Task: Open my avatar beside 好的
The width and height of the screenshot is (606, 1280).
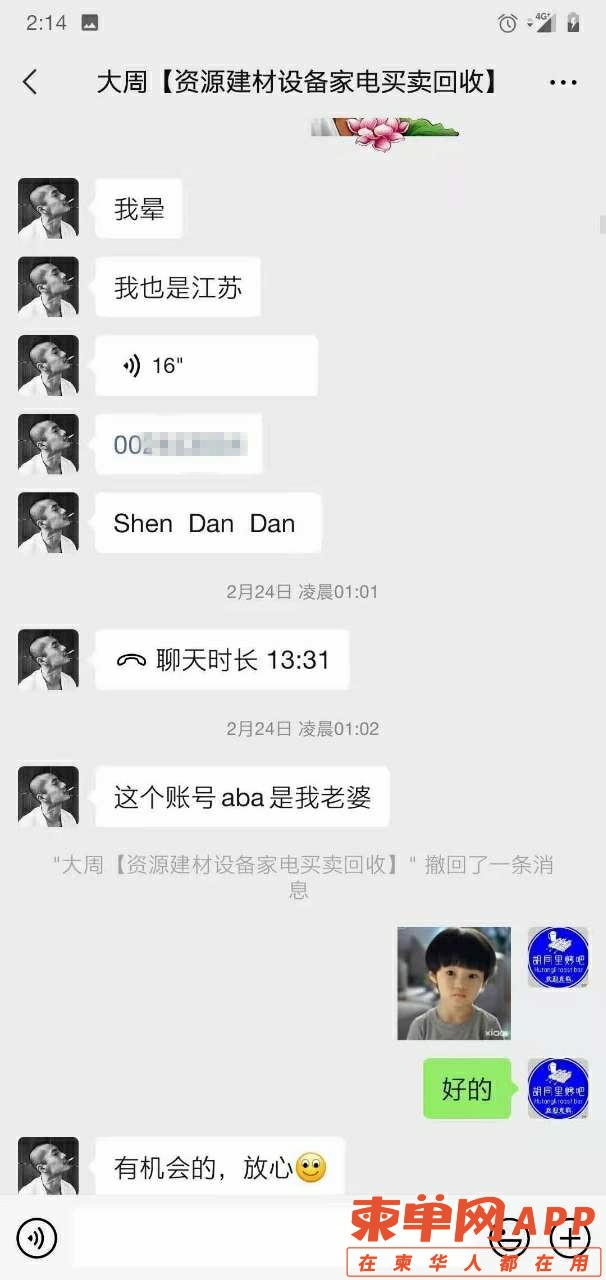Action: [558, 1089]
